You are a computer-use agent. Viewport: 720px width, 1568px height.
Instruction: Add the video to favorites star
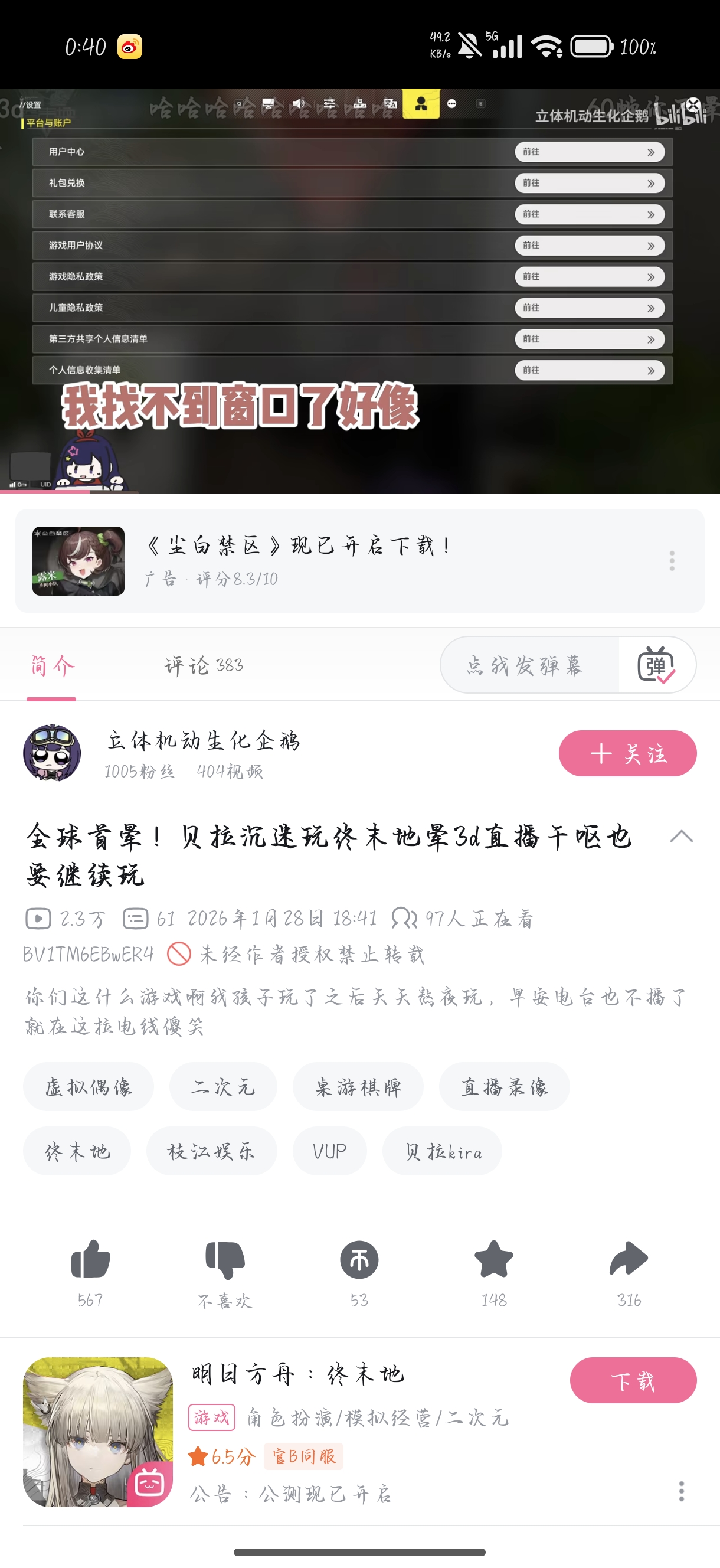click(493, 1260)
